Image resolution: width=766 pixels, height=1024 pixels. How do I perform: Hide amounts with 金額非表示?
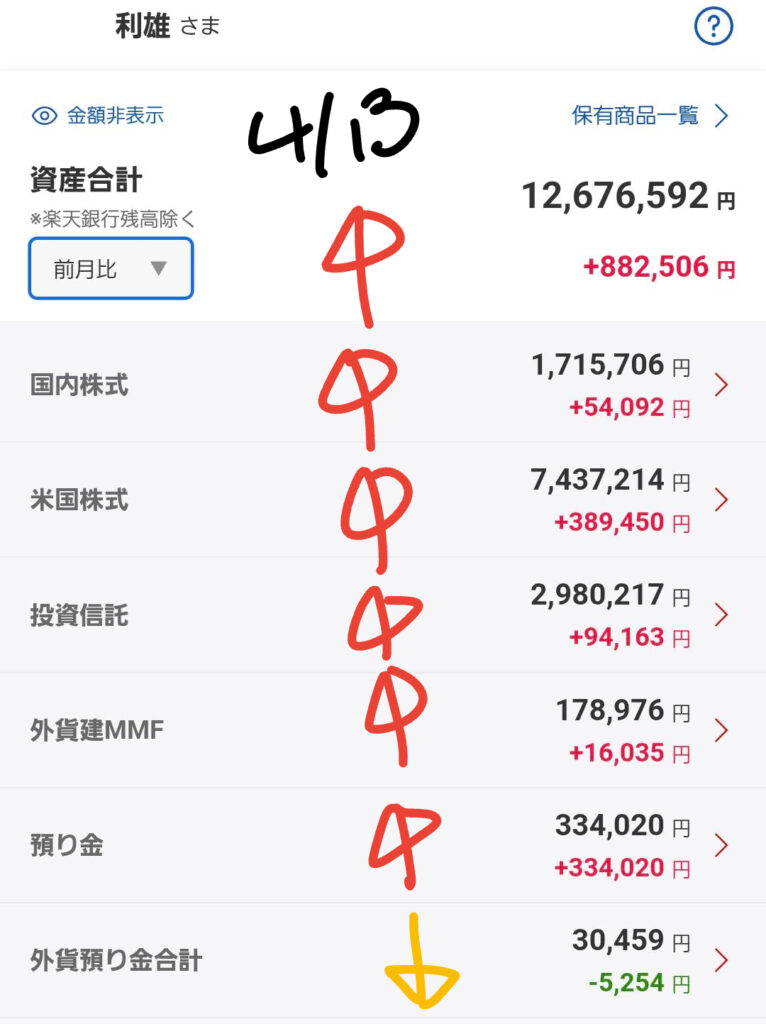(98, 116)
